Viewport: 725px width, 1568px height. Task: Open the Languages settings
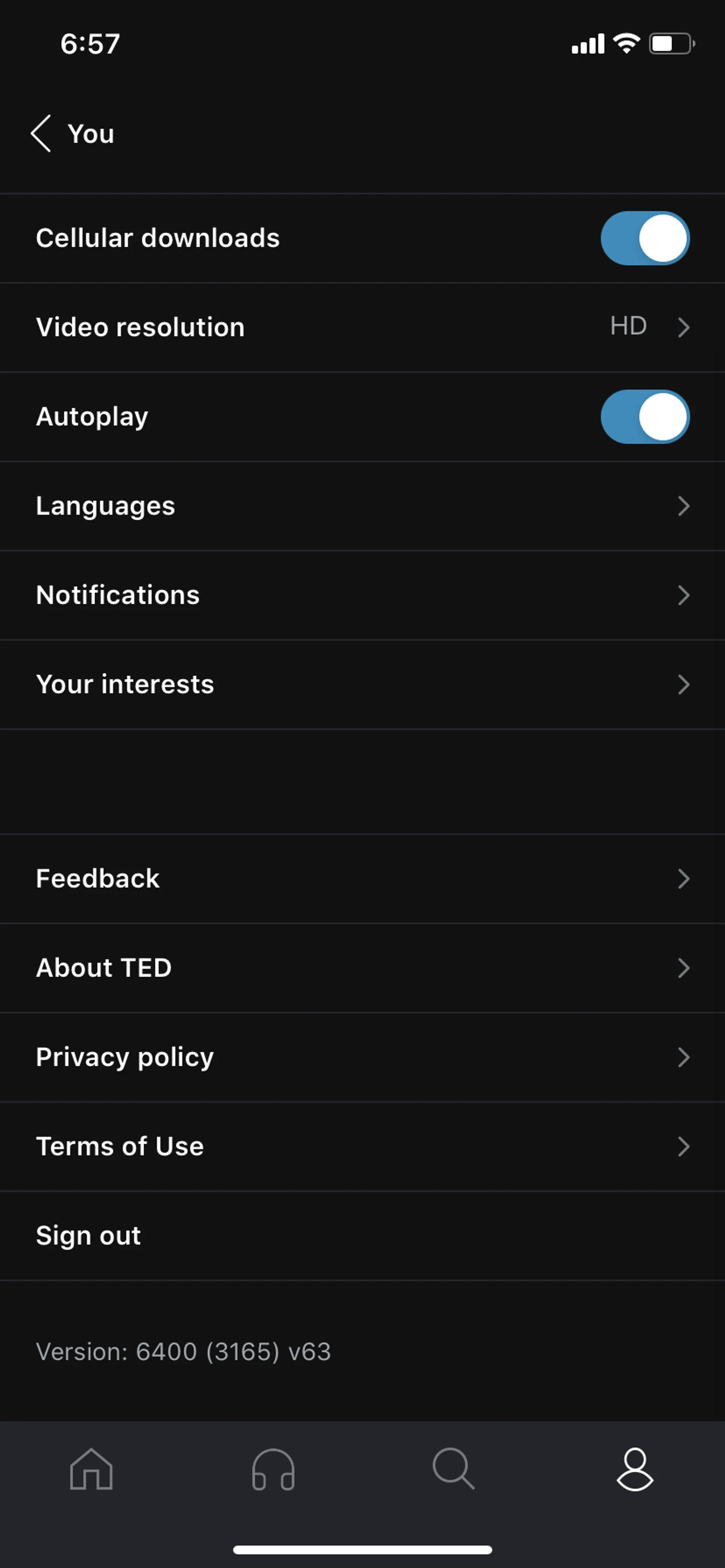point(362,506)
